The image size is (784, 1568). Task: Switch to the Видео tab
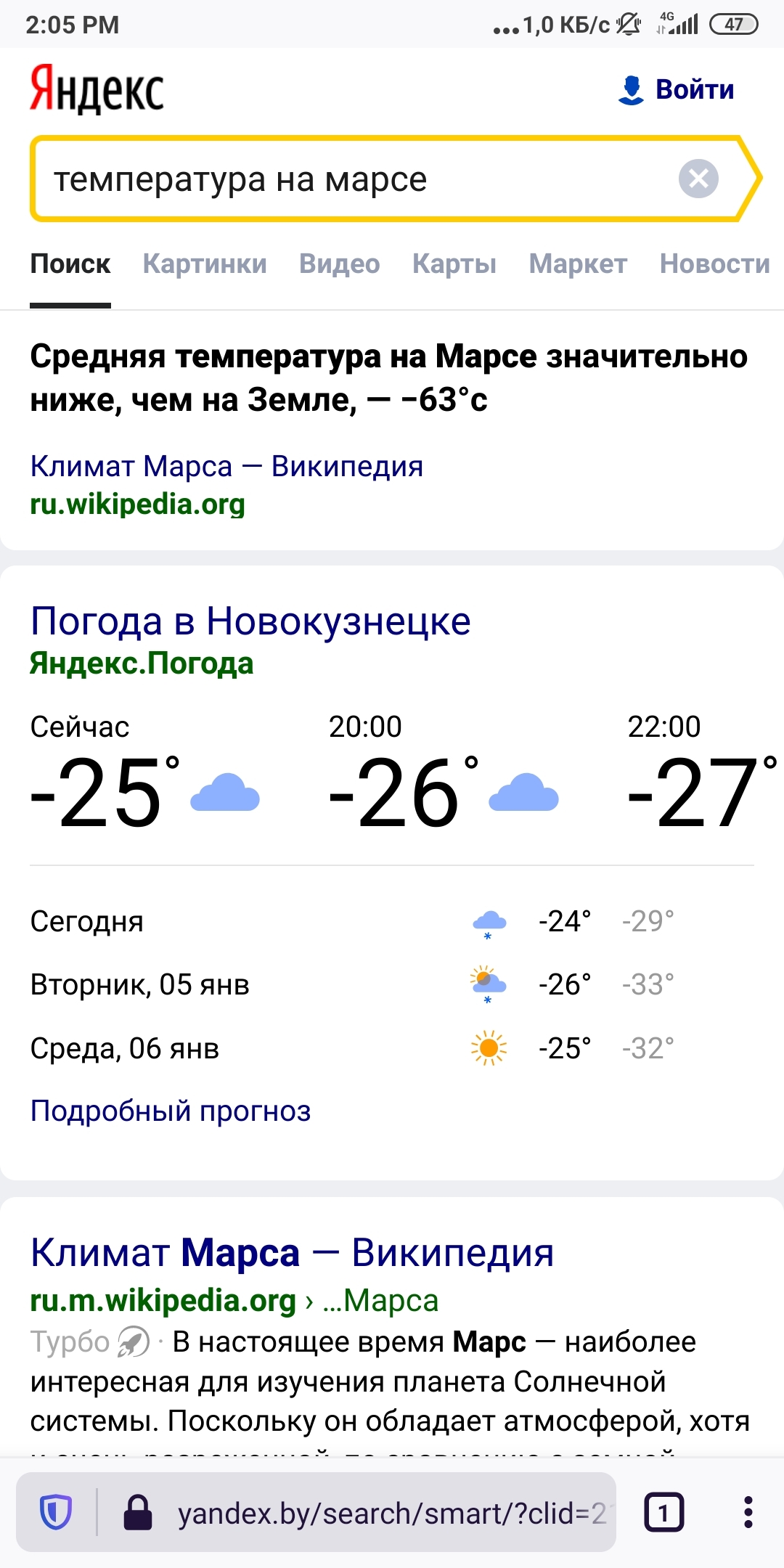tap(340, 264)
